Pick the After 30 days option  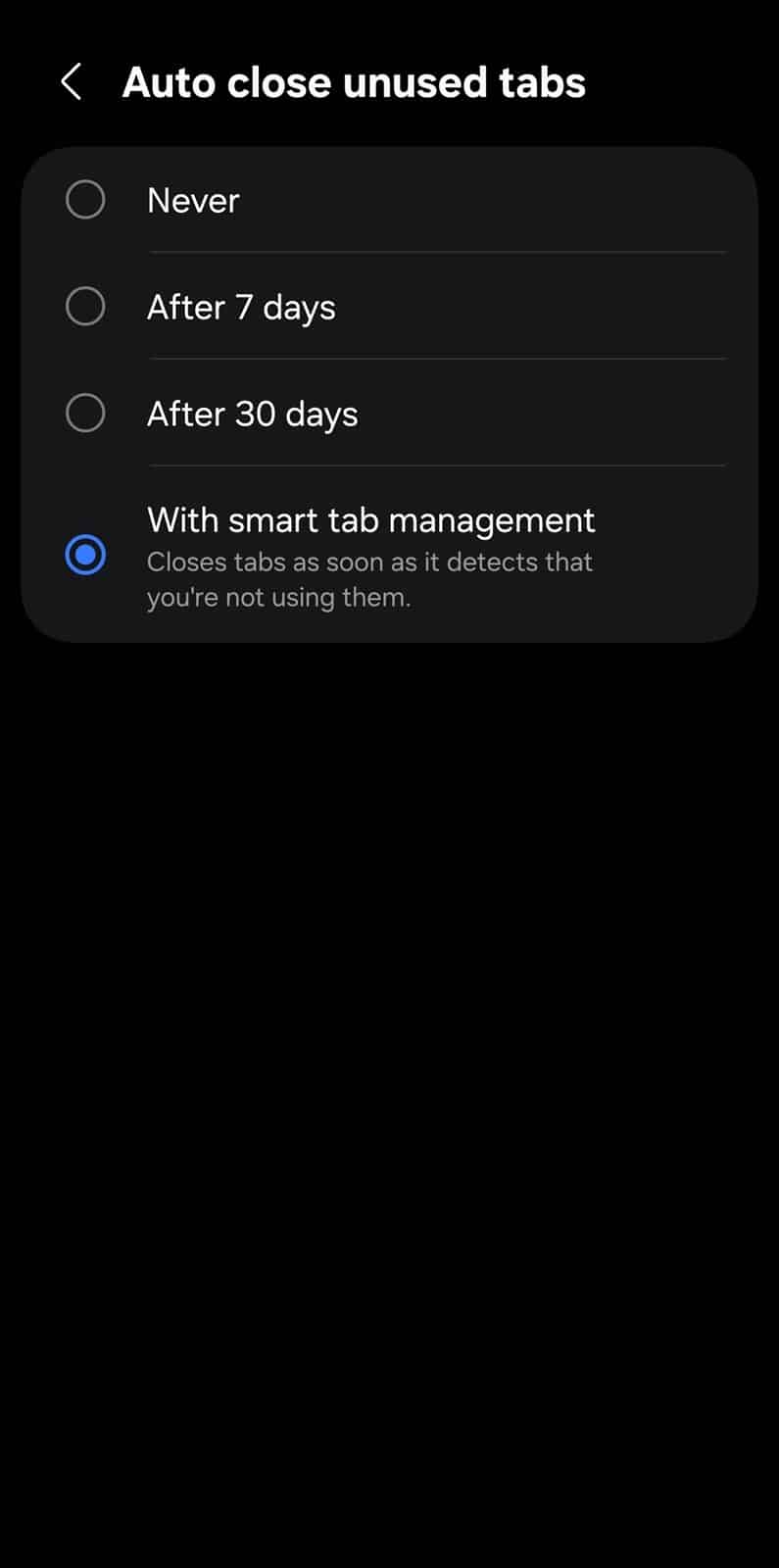pyautogui.click(x=85, y=413)
